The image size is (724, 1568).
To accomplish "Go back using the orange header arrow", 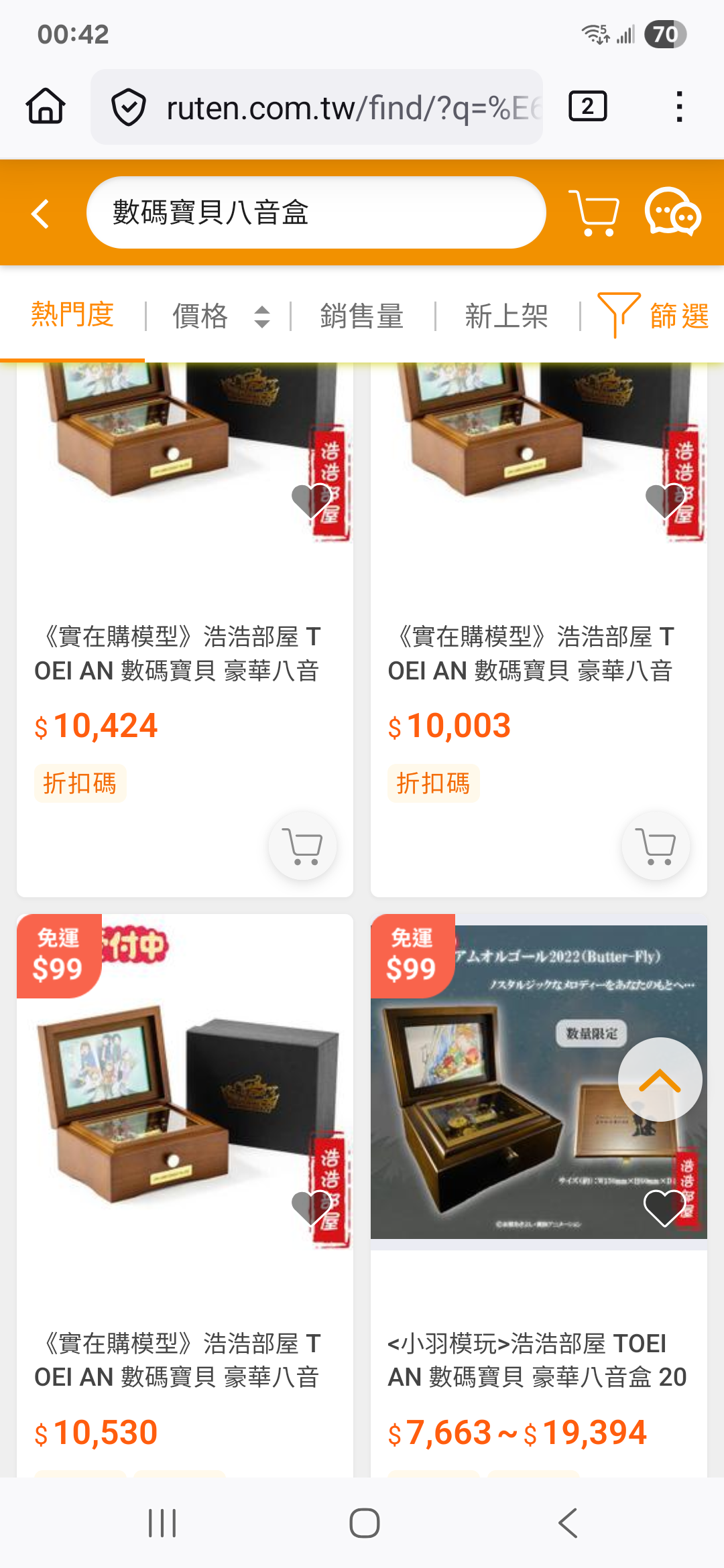I will tap(41, 214).
